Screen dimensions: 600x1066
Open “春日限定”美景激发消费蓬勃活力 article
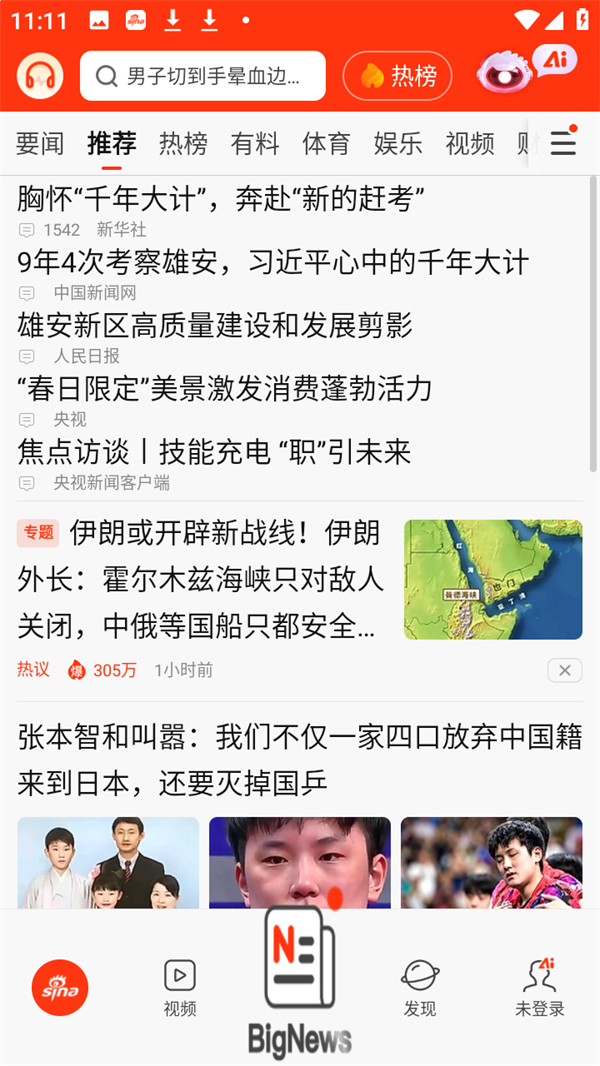click(x=225, y=388)
